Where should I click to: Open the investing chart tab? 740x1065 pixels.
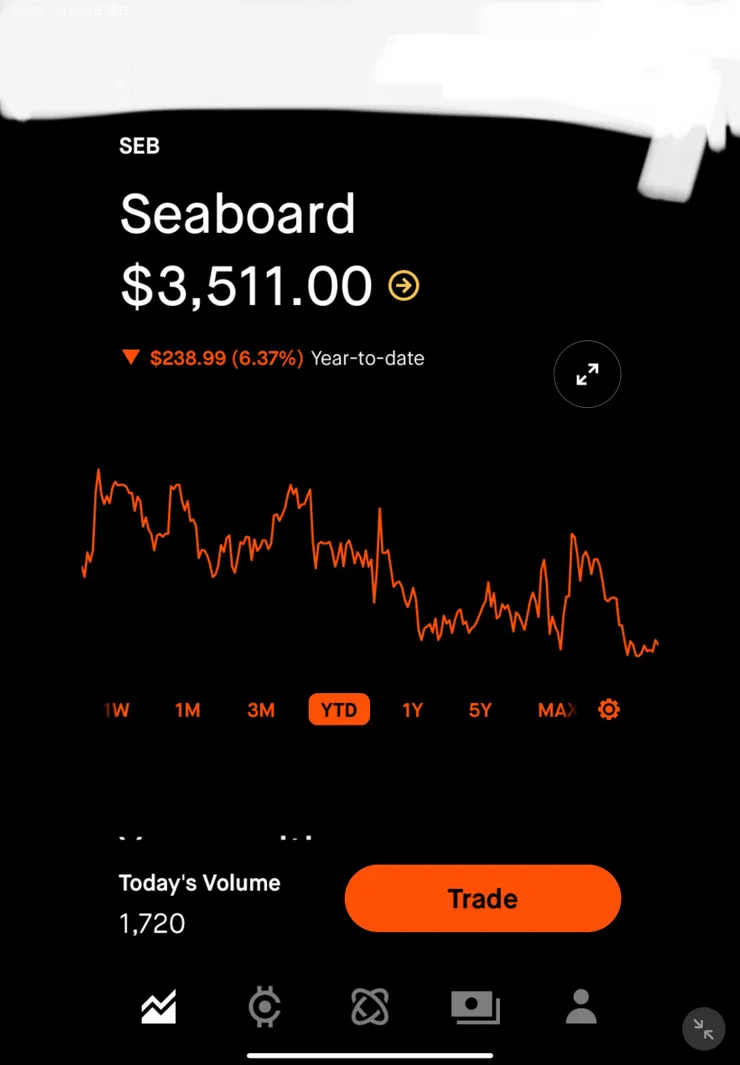click(x=159, y=1007)
